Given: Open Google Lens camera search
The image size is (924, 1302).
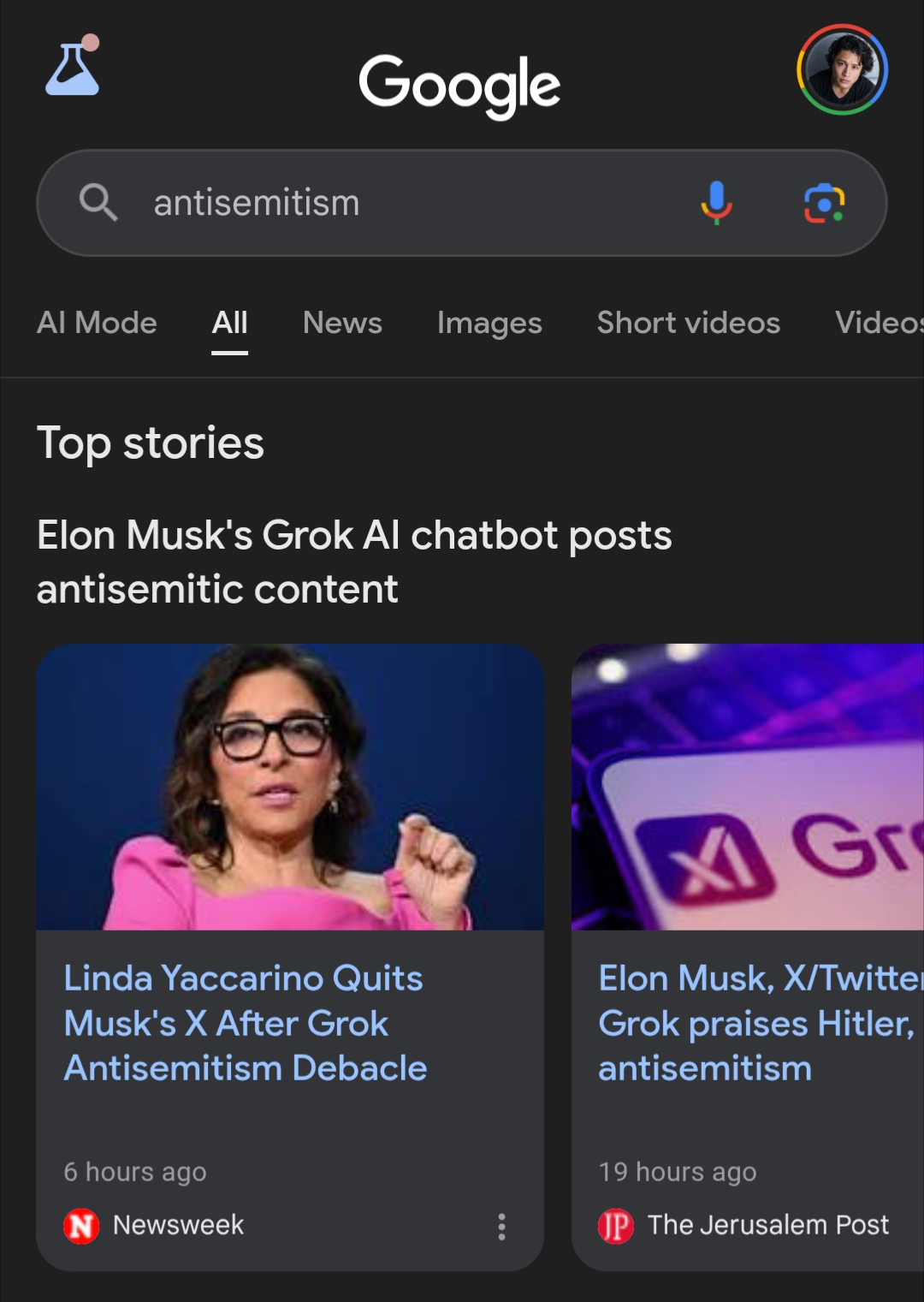Looking at the screenshot, I should click(x=824, y=203).
